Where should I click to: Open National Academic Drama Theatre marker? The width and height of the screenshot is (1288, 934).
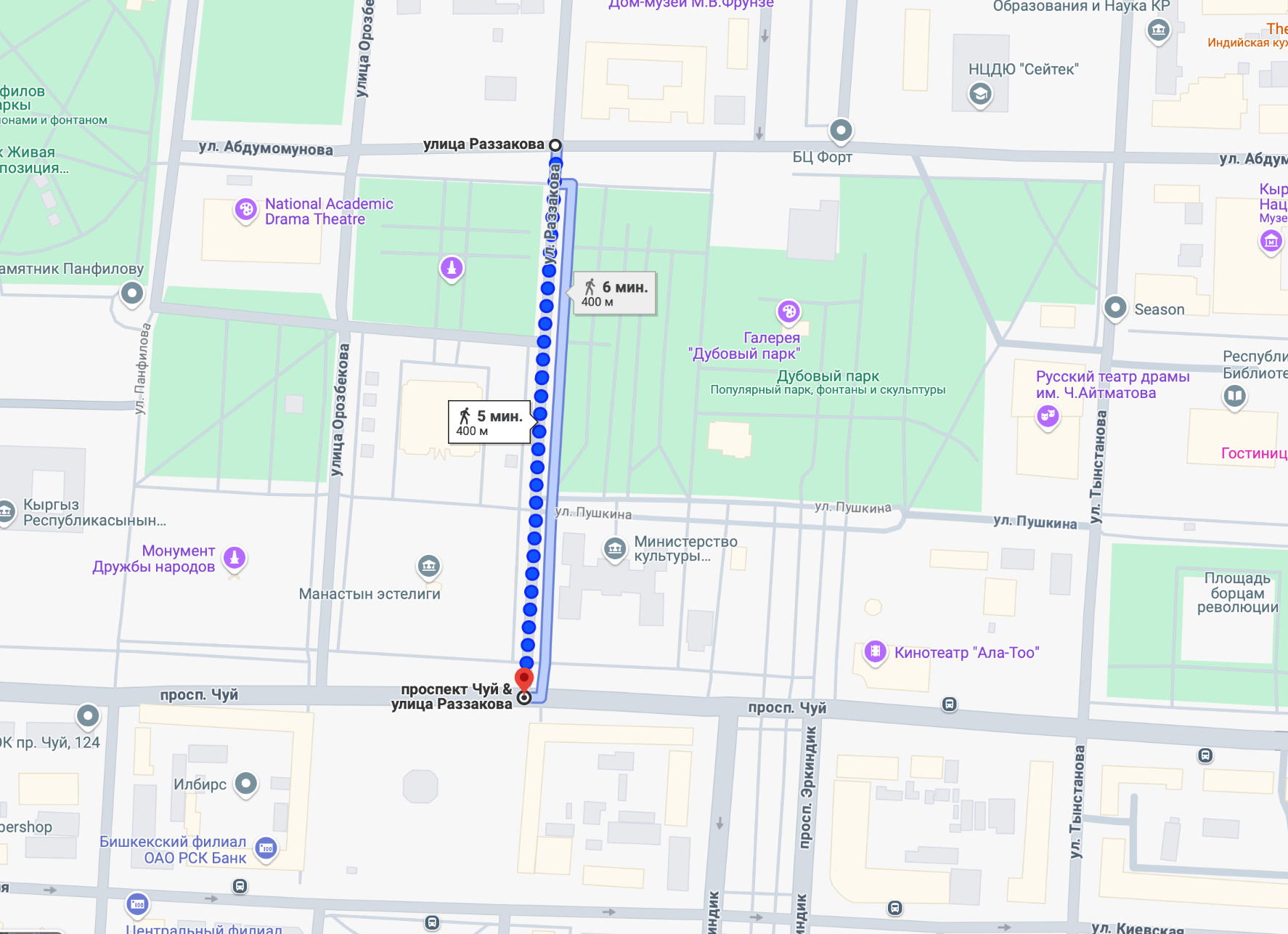point(246,210)
